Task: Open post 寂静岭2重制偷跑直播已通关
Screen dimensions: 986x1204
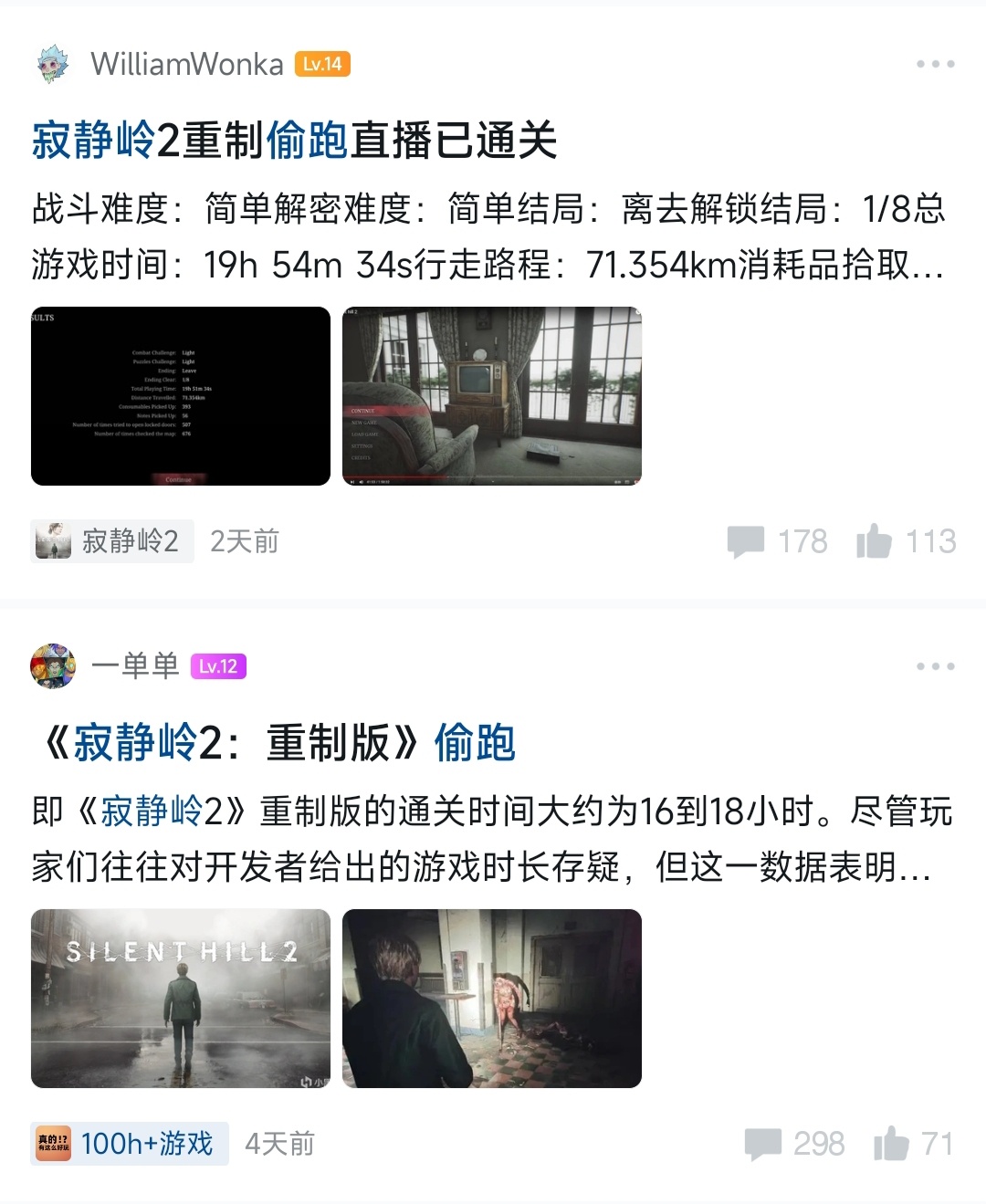Action: coord(294,141)
